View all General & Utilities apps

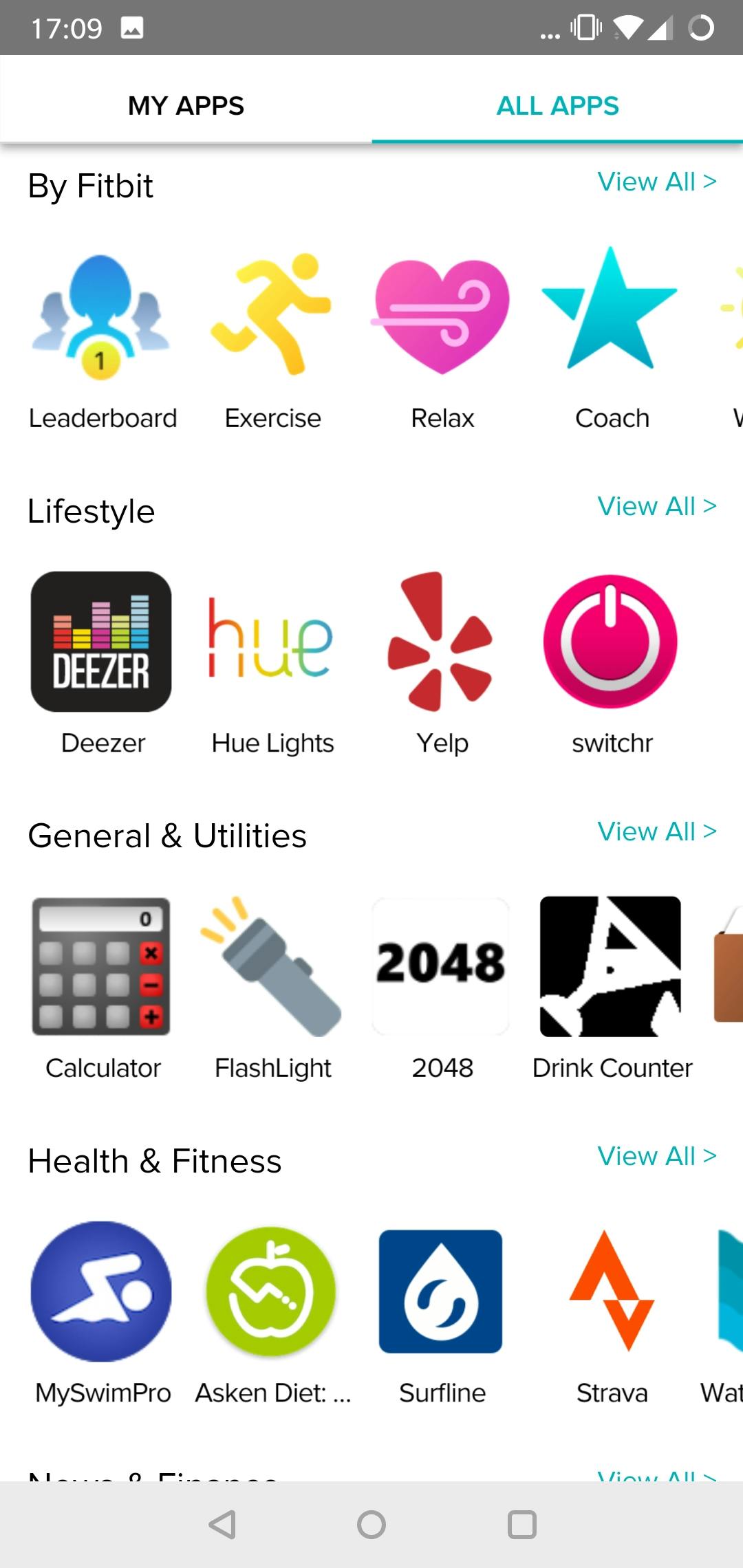[656, 832]
